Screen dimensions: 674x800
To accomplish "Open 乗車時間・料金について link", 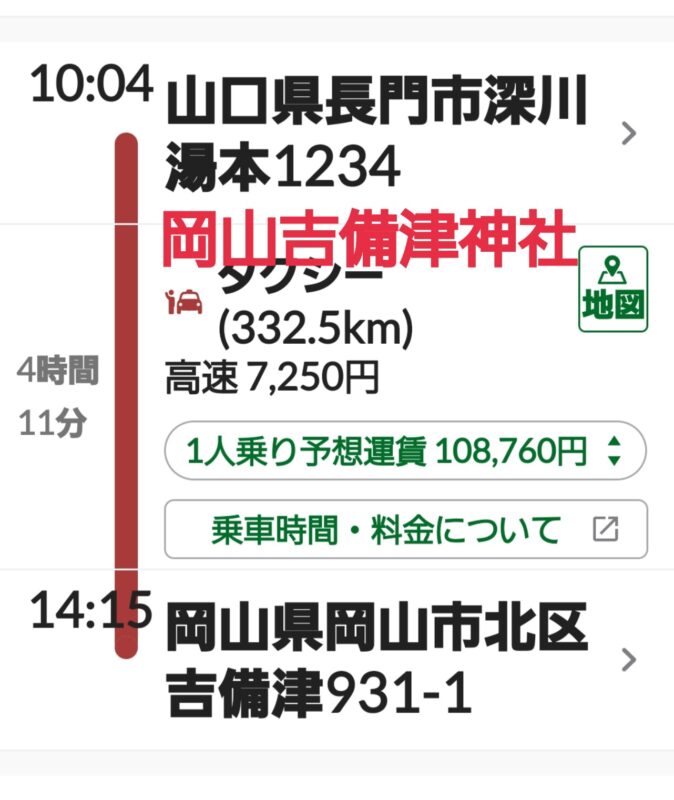I will pyautogui.click(x=405, y=529).
